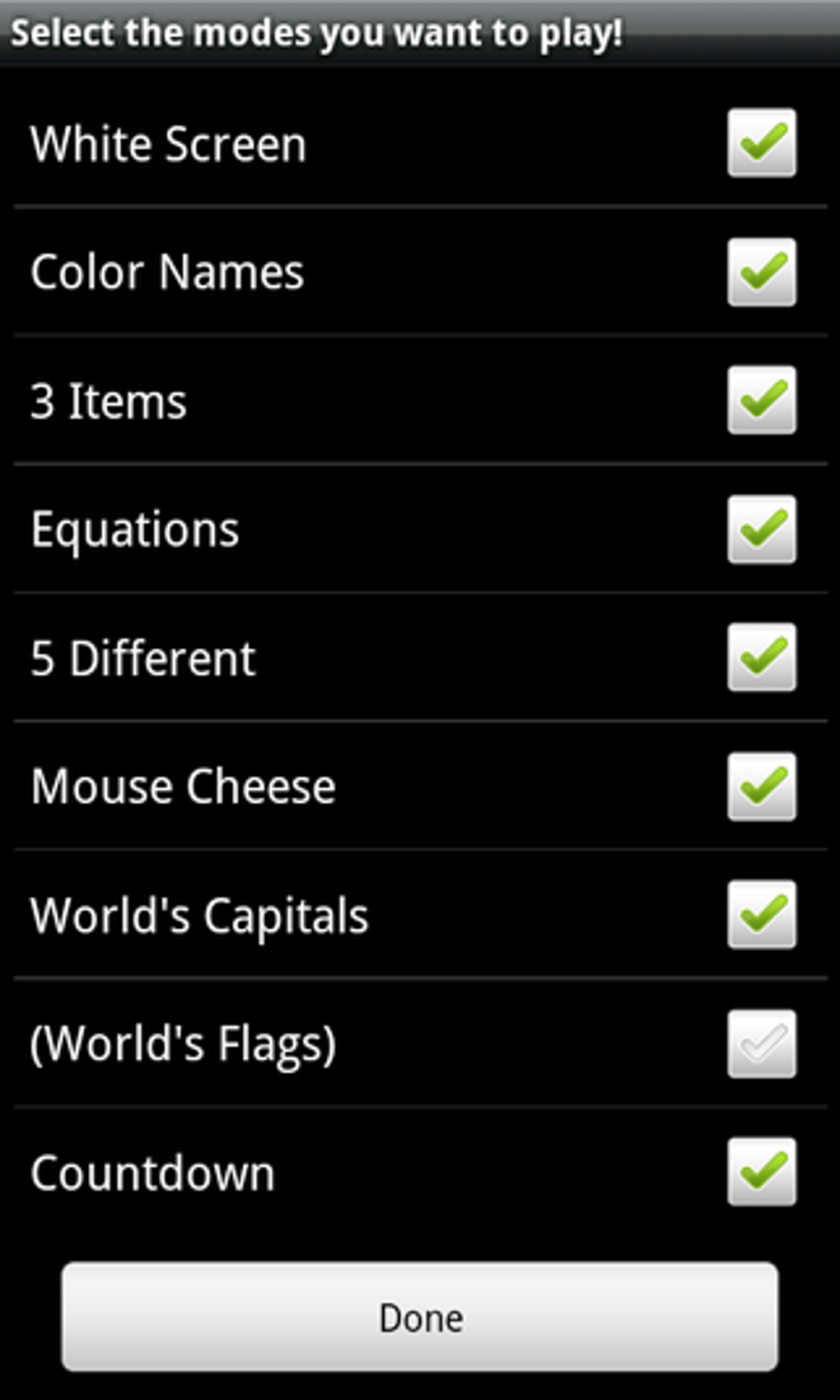Uncheck the White Screen mode
Viewport: 840px width, 1400px height.
click(x=762, y=143)
